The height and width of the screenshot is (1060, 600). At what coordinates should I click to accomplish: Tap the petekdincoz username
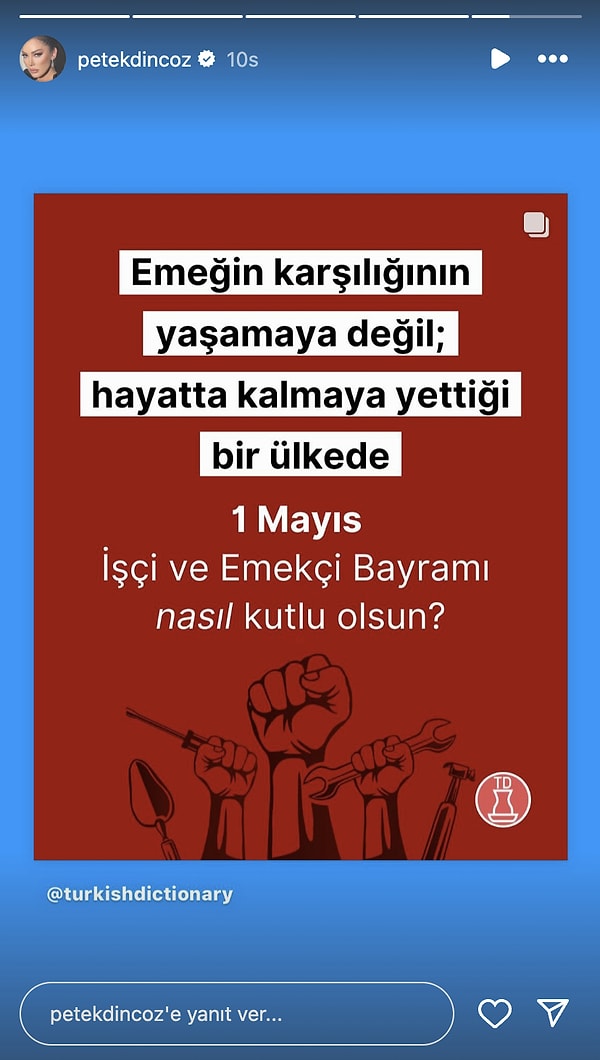tap(135, 59)
